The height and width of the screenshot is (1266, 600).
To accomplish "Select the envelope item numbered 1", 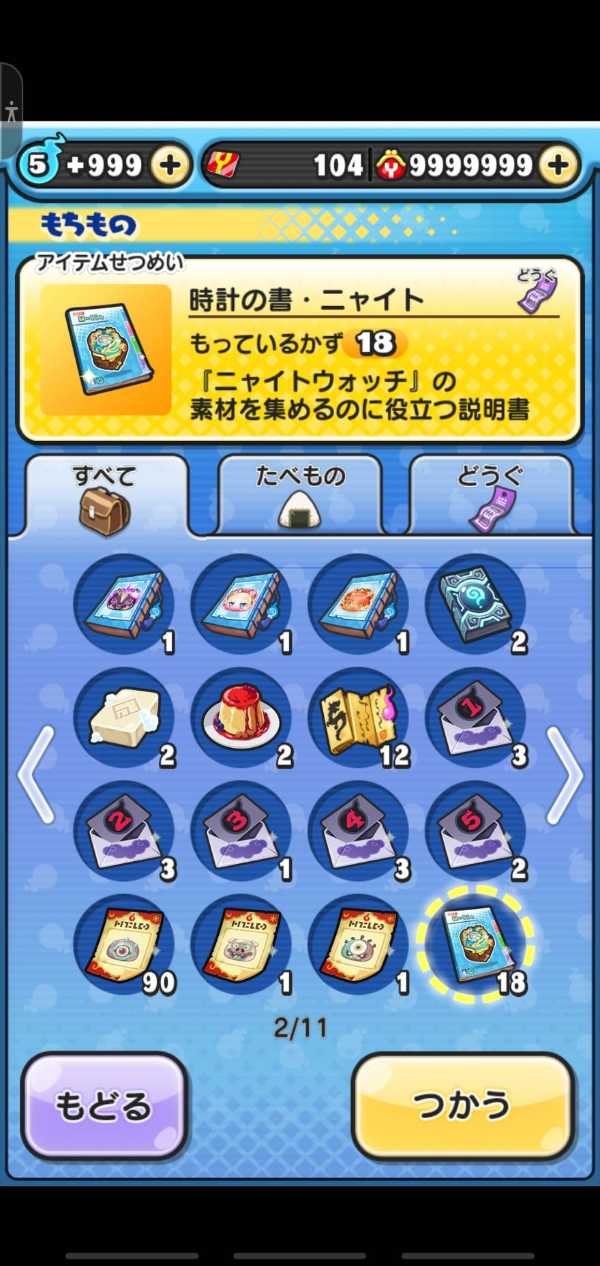I will (475, 717).
